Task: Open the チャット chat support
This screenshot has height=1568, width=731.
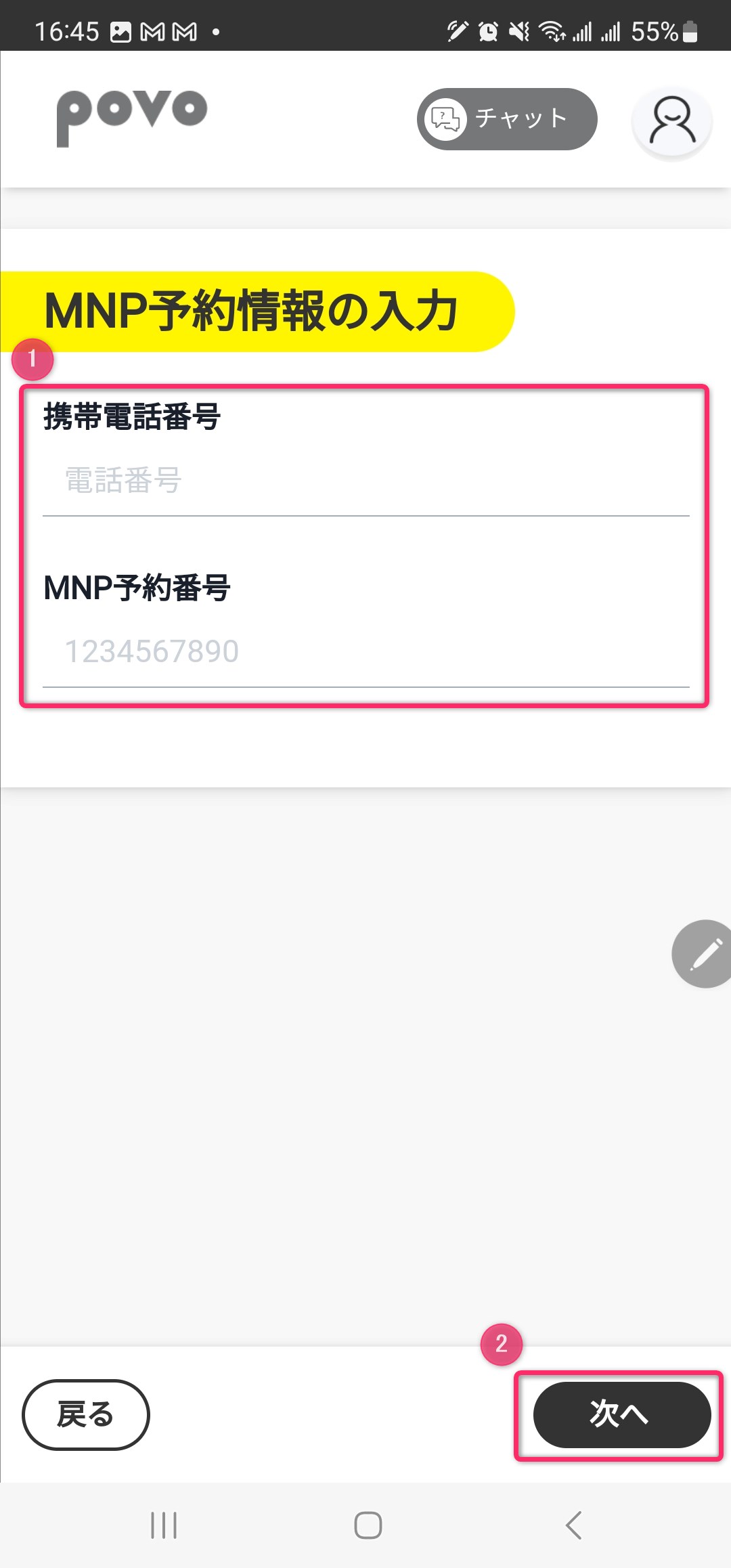Action: tap(506, 119)
